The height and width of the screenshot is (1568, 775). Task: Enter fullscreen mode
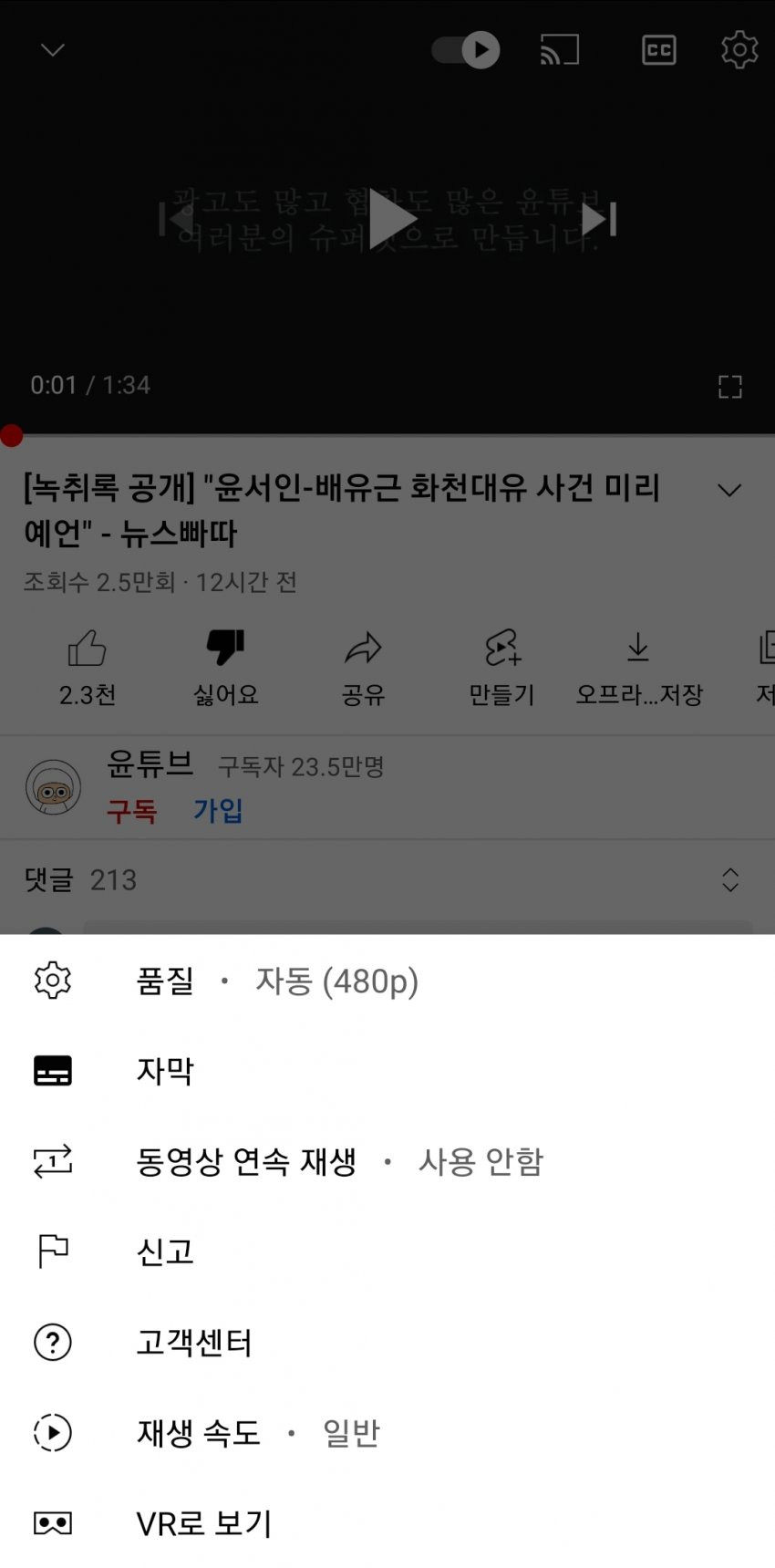729,387
